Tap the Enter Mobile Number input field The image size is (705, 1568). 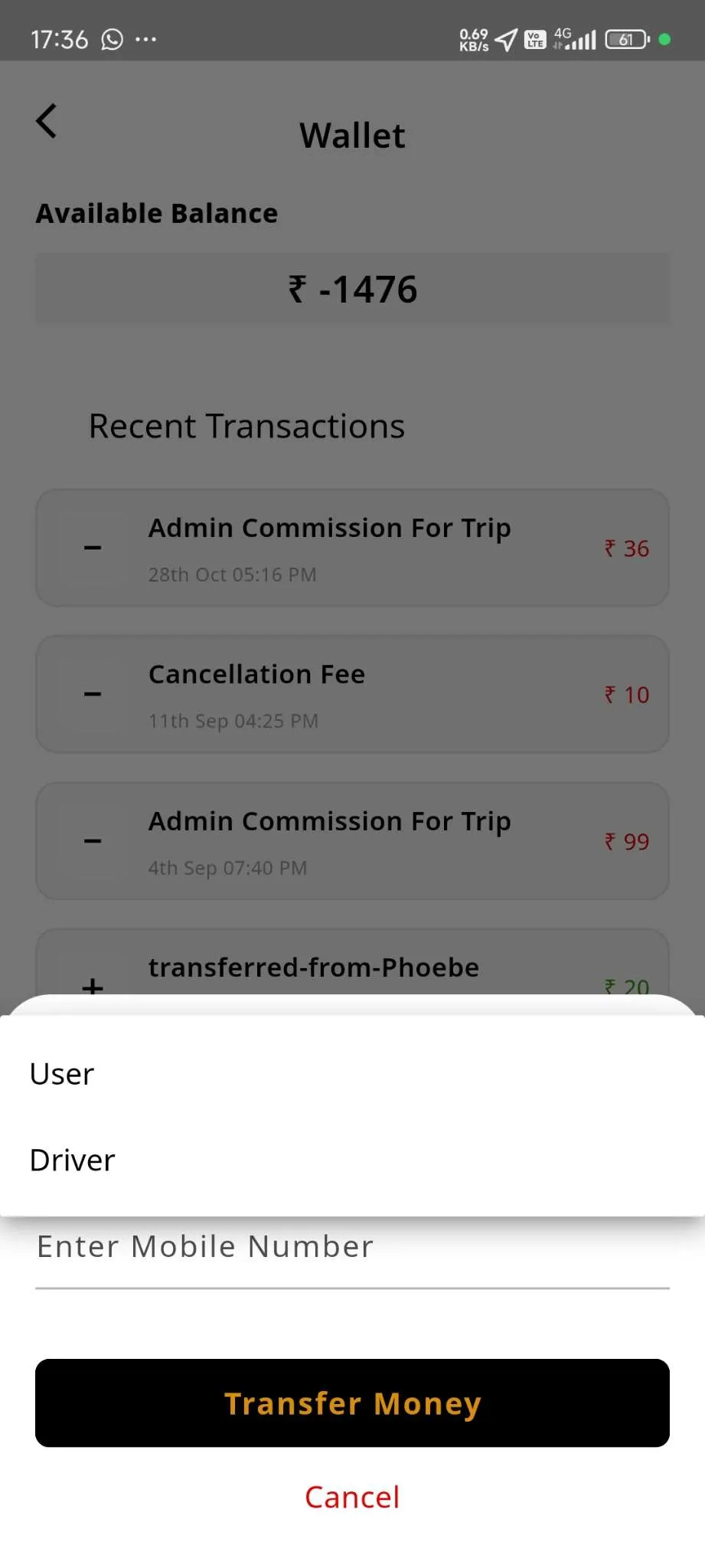pyautogui.click(x=352, y=1246)
